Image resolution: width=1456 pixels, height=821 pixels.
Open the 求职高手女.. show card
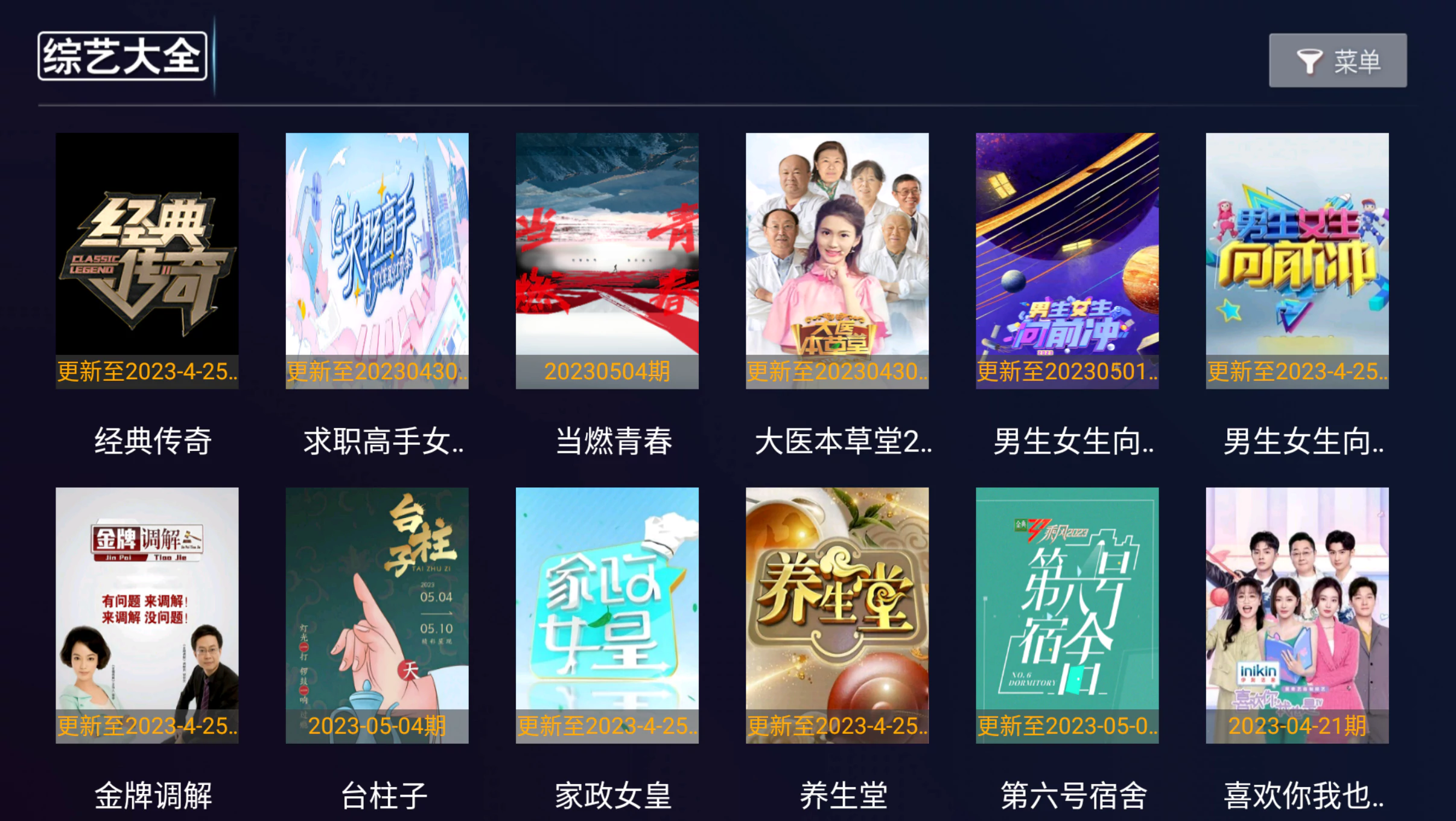point(377,260)
